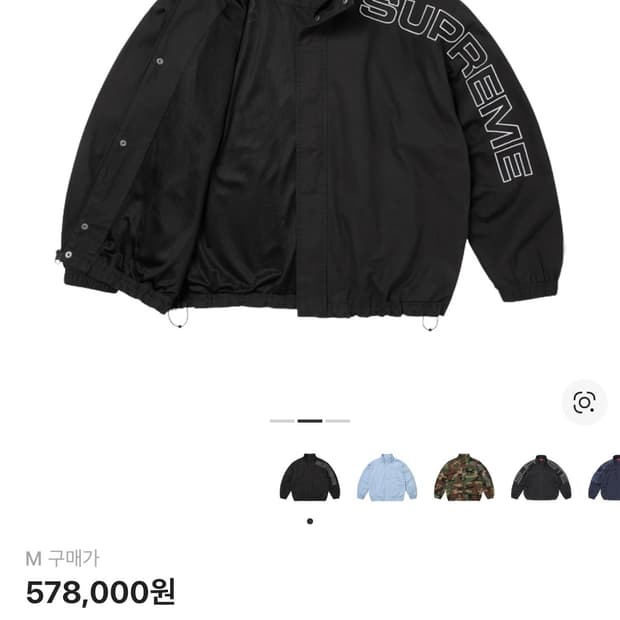620x620 pixels.
Task: Pick the navy jacket variant
Action: (x=606, y=477)
